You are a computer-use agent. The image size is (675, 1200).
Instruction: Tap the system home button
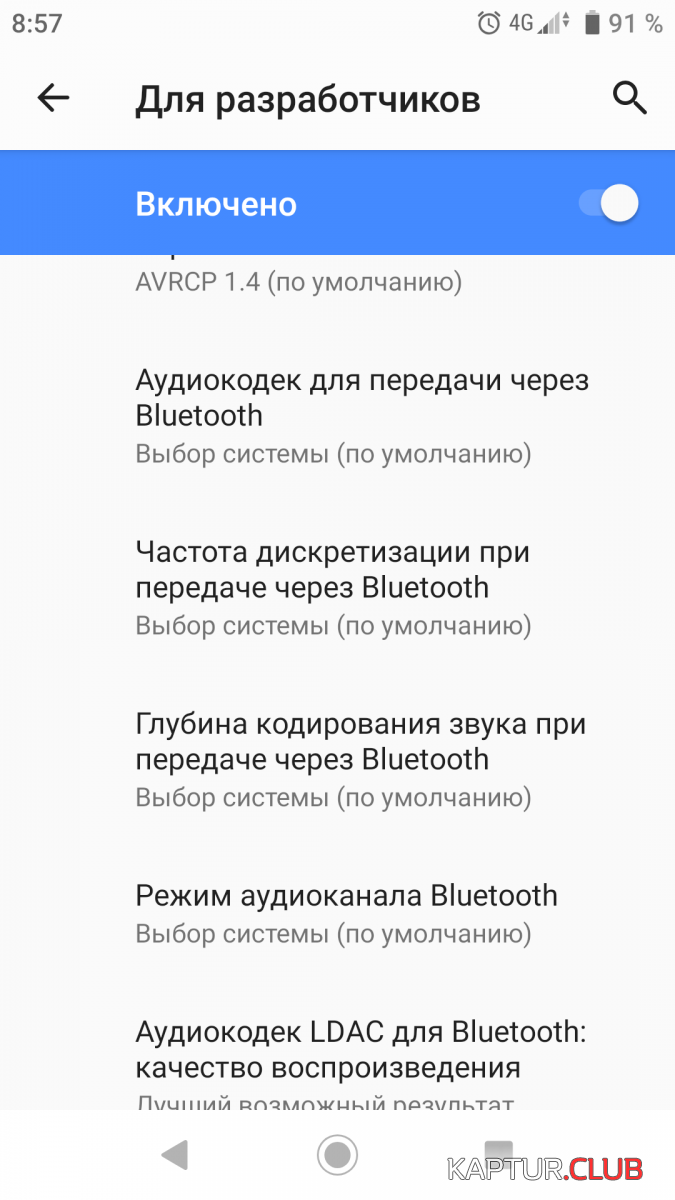click(337, 1156)
